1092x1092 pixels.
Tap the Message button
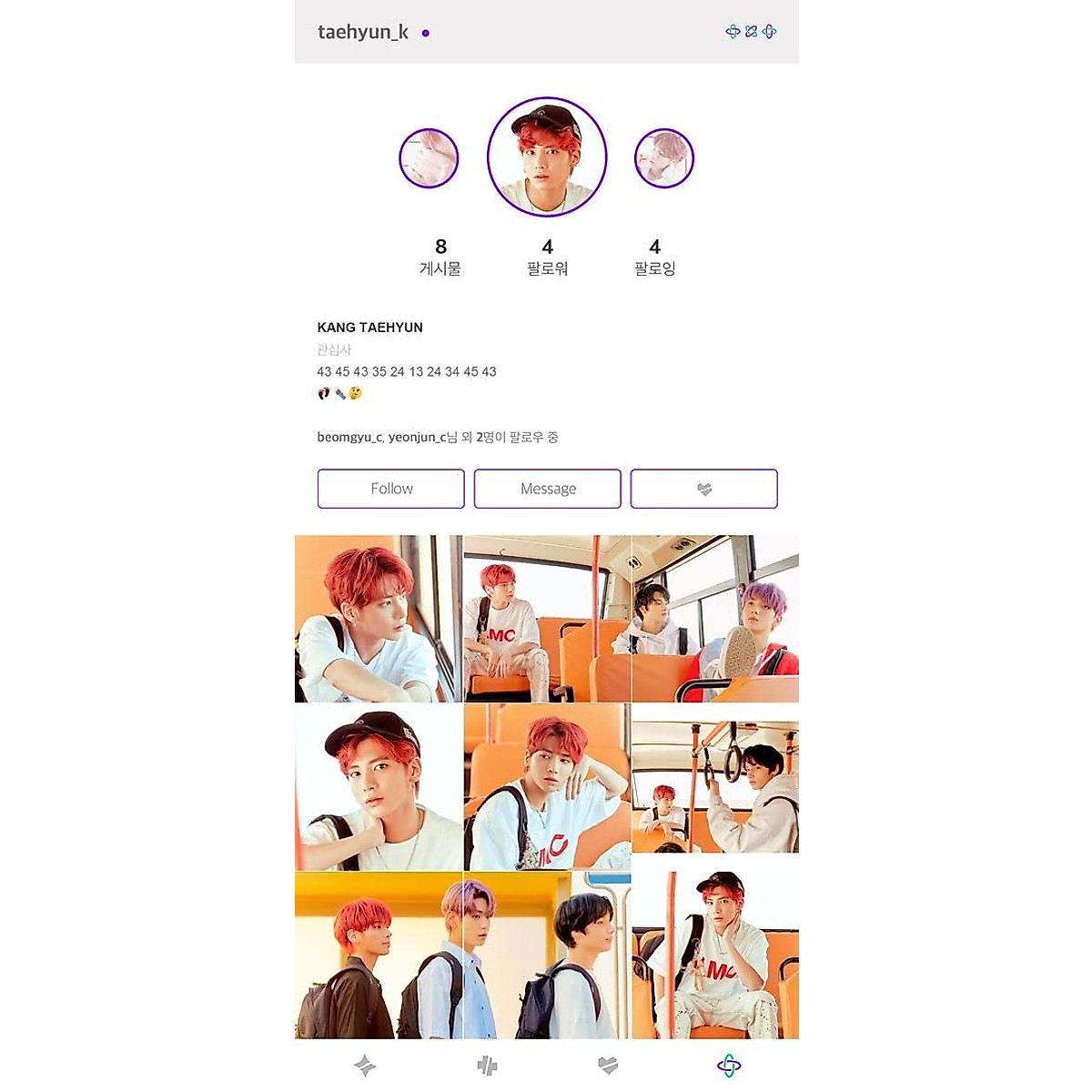tap(548, 489)
